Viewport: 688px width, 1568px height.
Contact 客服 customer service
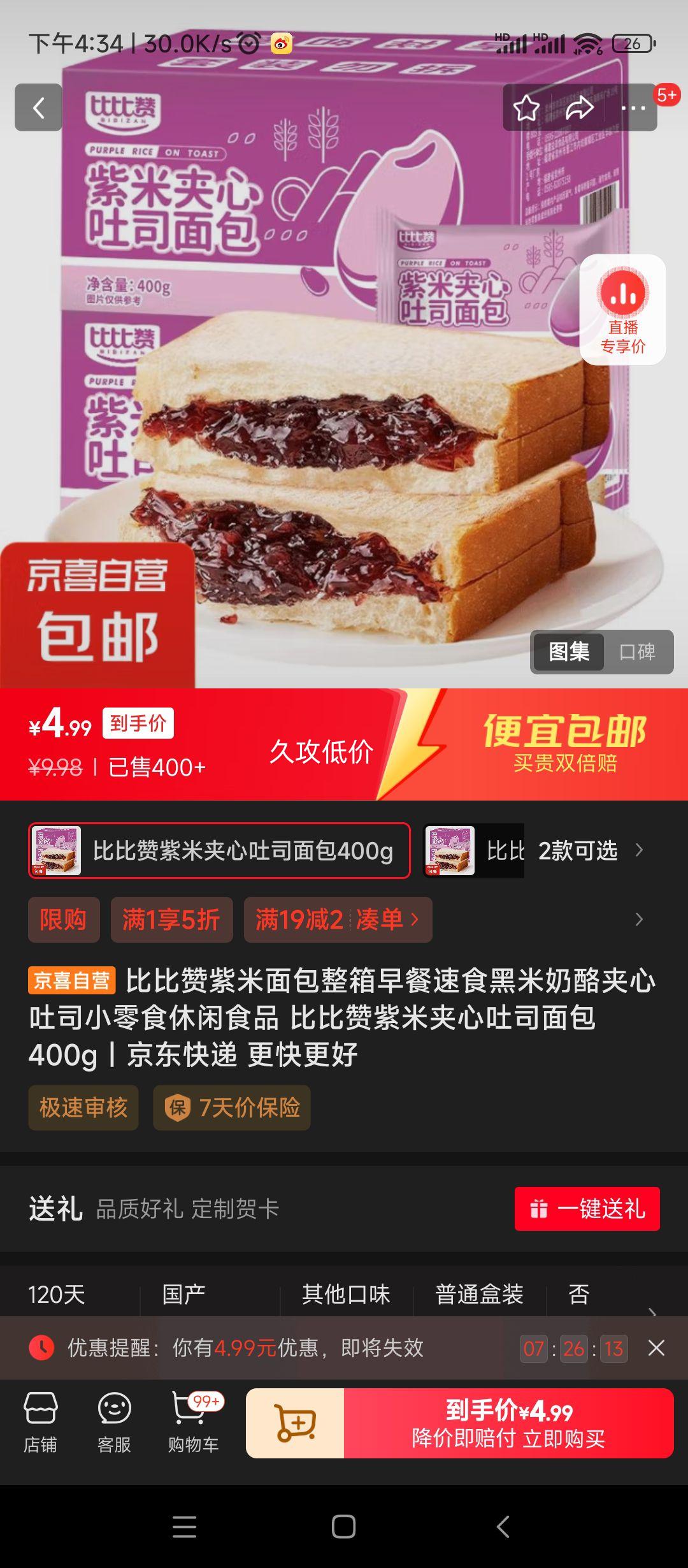[114, 1423]
